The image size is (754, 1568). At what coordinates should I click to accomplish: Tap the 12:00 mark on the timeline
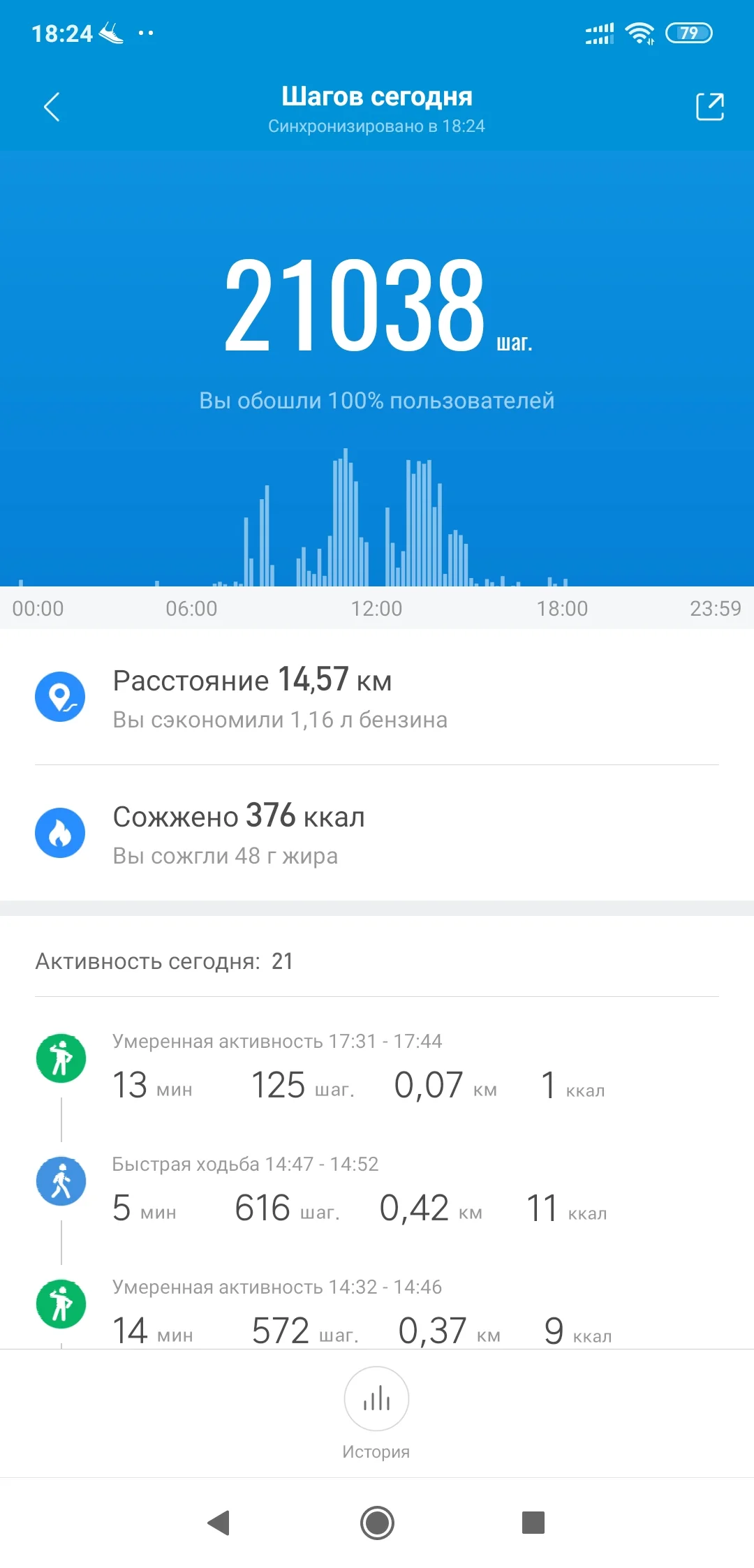click(376, 608)
